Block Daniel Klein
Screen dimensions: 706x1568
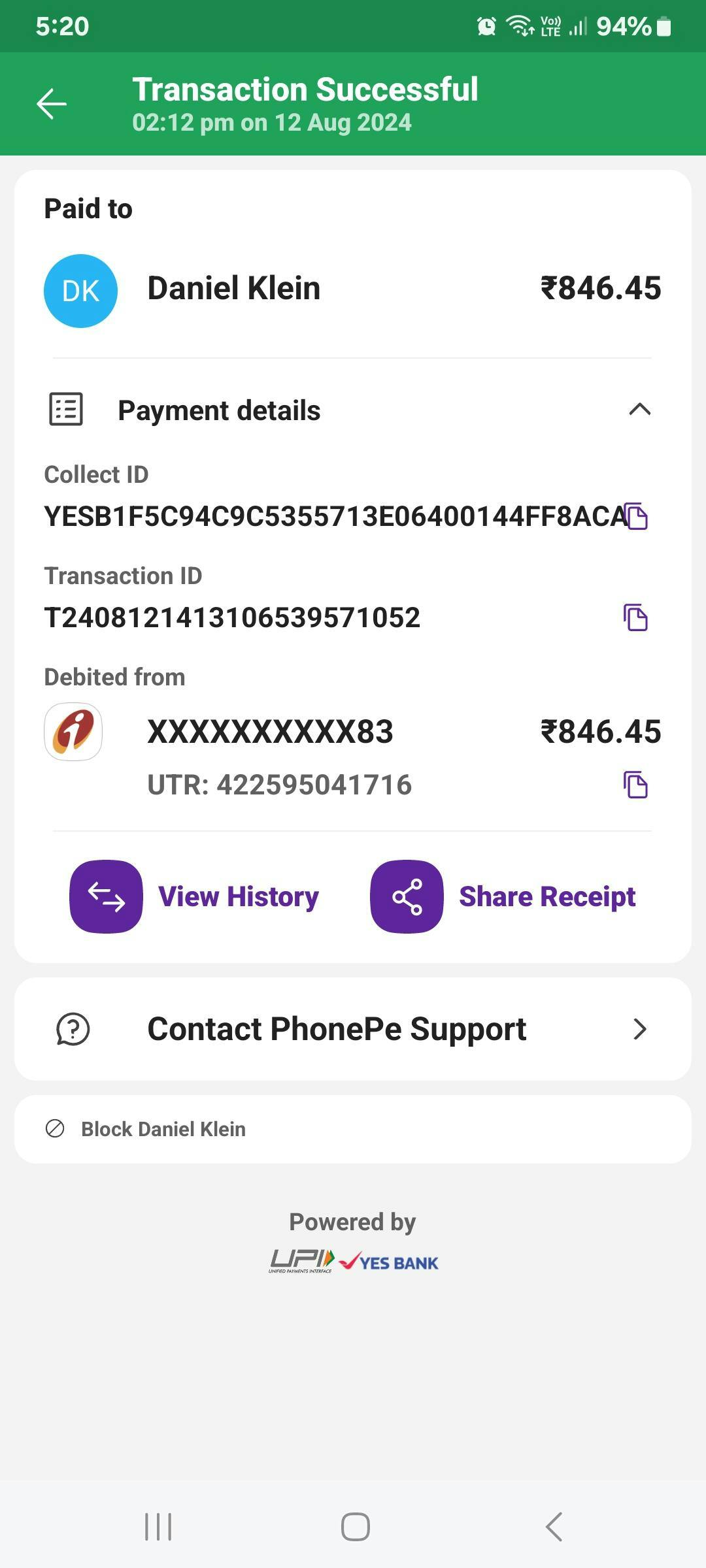[x=163, y=1129]
